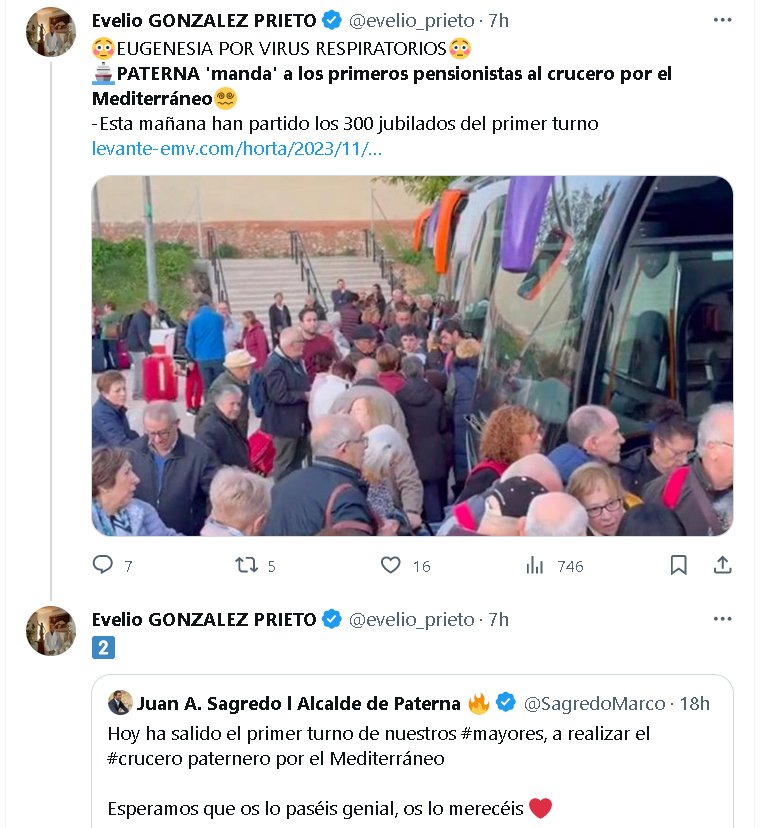View analytics showing 746 views

[535, 565]
